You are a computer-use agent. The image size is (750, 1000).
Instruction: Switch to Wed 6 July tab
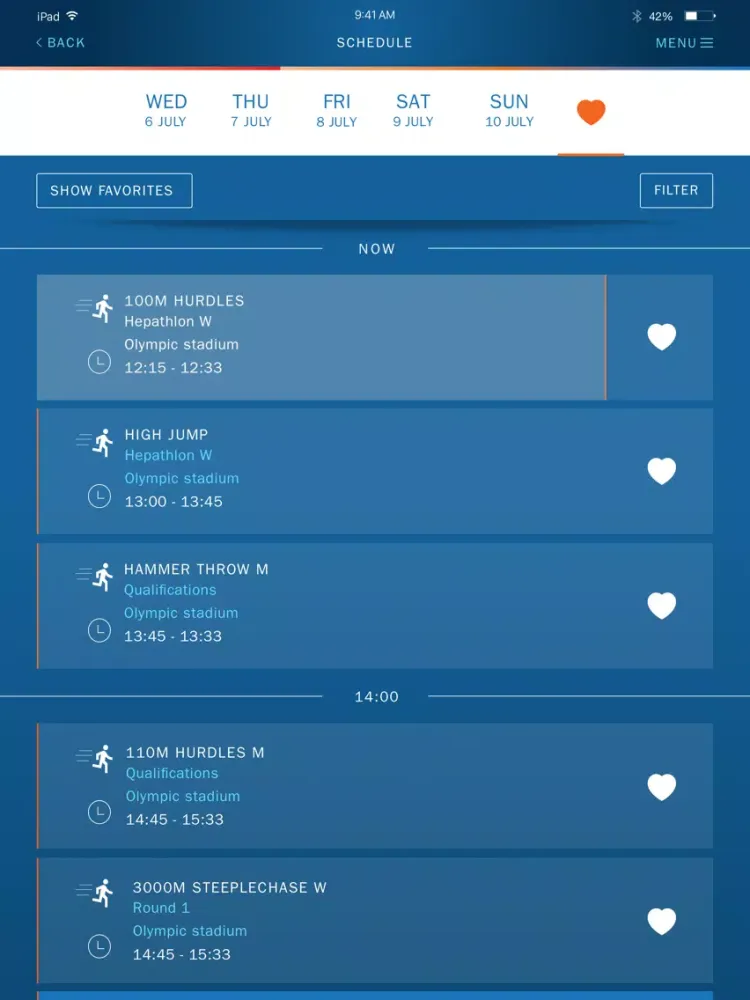click(166, 110)
